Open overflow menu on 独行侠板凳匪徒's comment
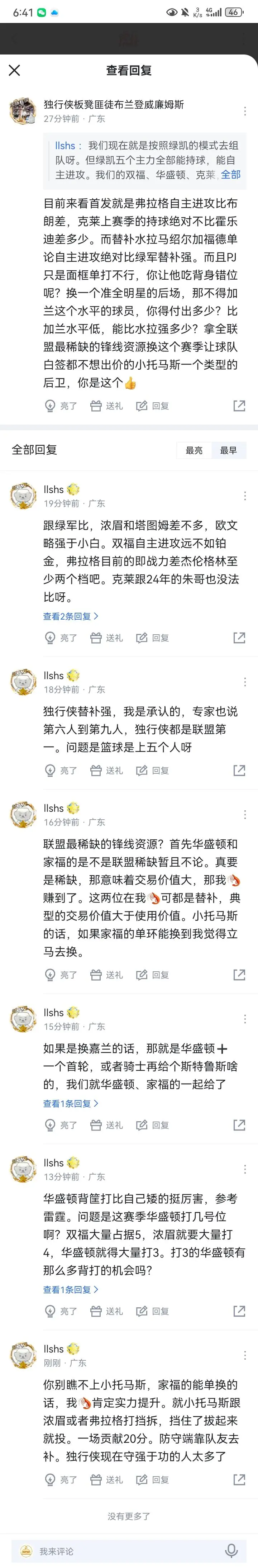Image resolution: width=258 pixels, height=1568 pixels. pyautogui.click(x=245, y=112)
